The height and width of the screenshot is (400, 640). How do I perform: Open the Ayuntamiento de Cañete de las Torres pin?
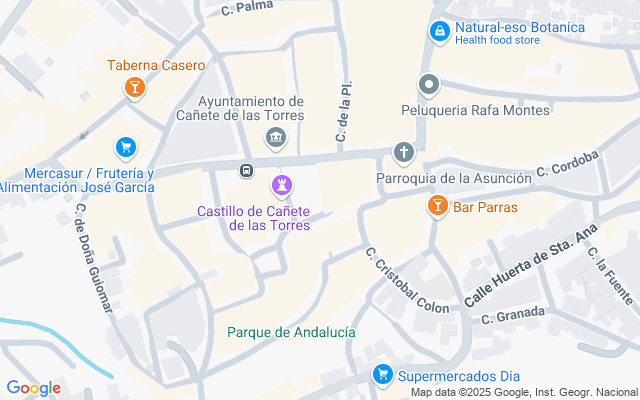(277, 137)
